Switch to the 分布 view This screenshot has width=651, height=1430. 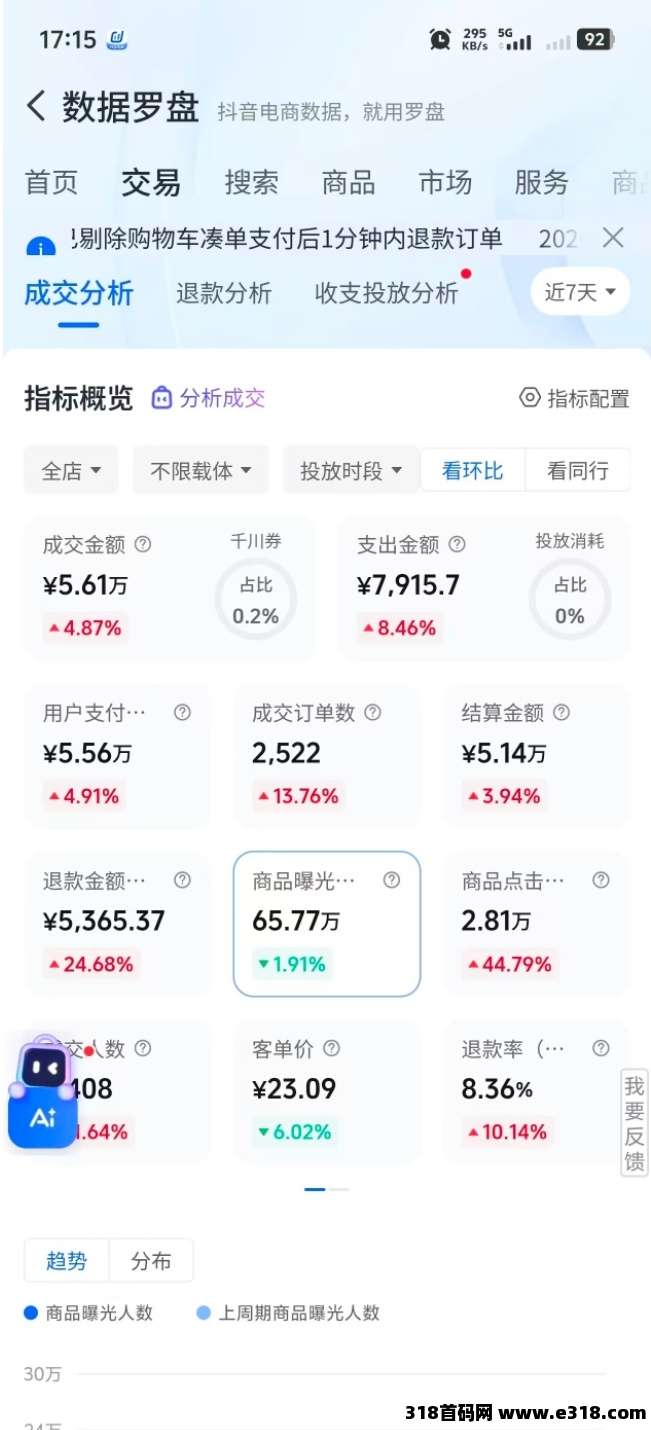coord(151,1261)
